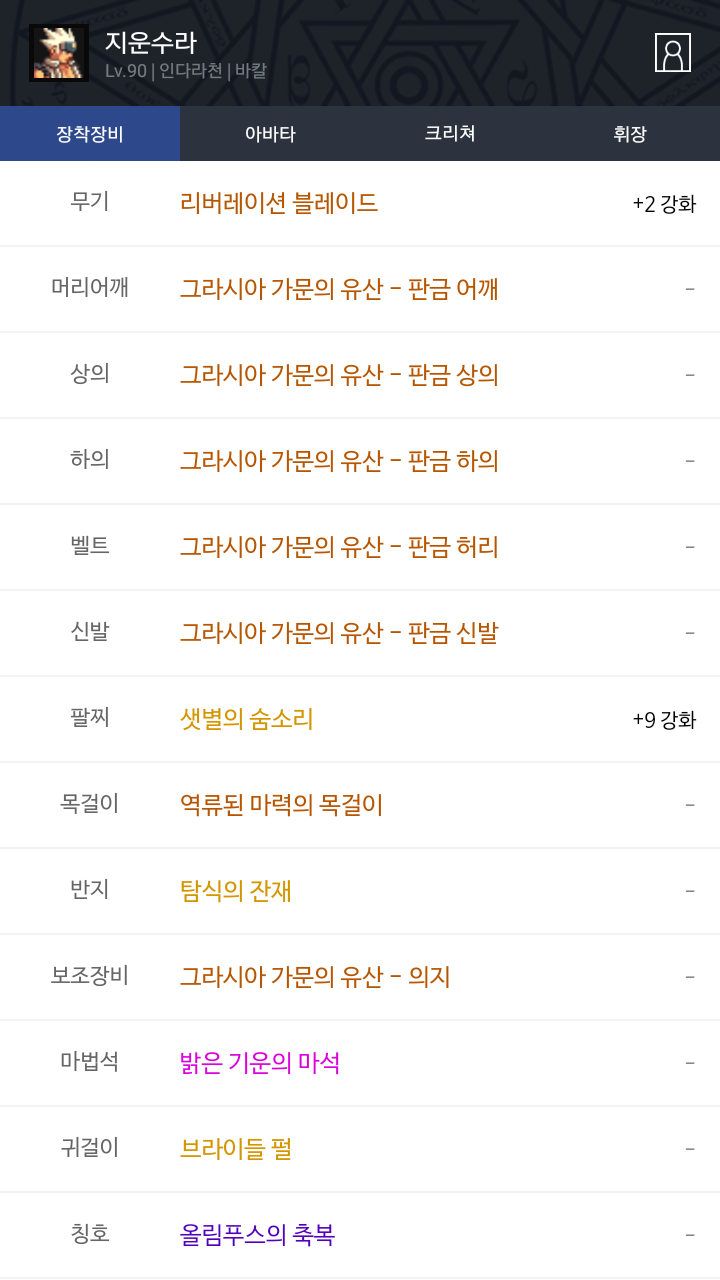Open 판금 하의 pants item
Screen dimensions: 720x1280
click(x=339, y=461)
